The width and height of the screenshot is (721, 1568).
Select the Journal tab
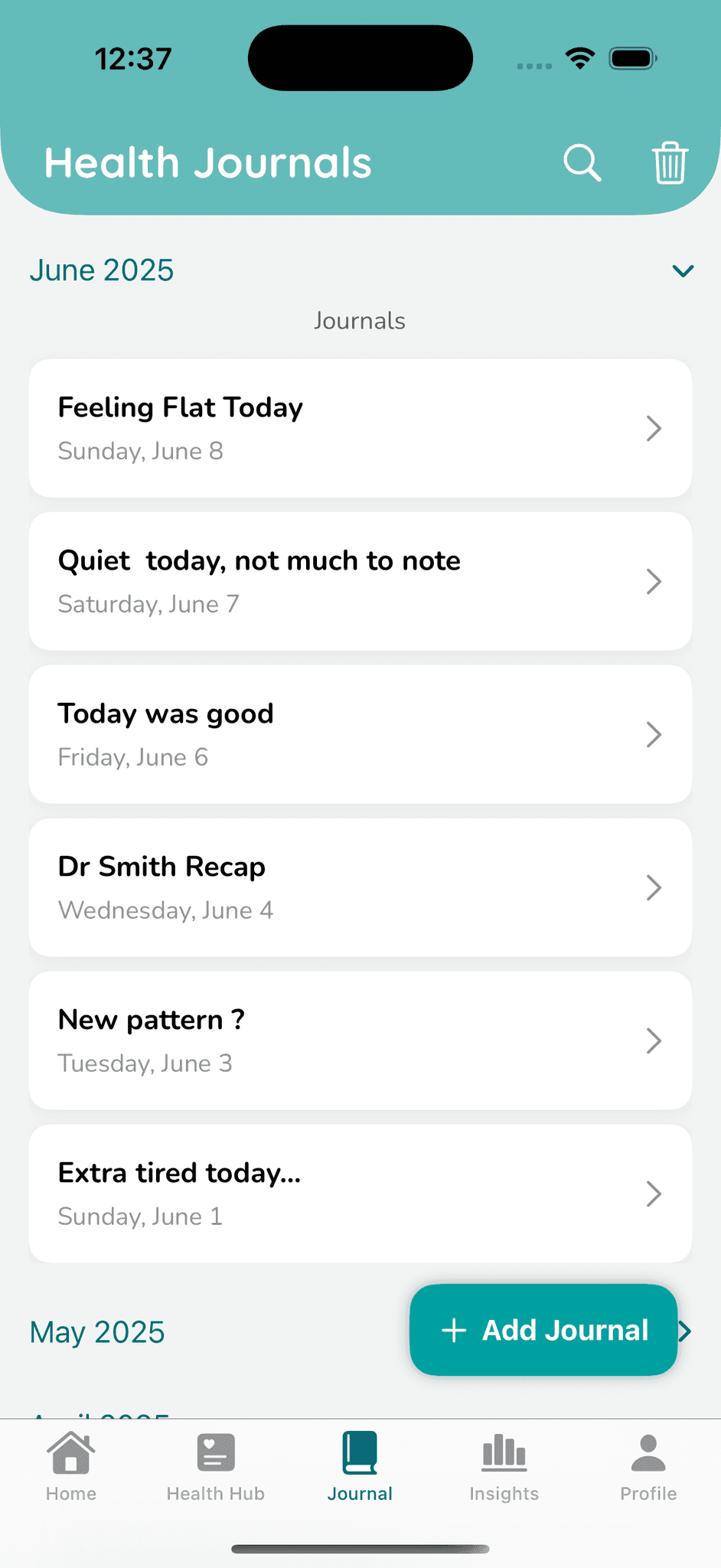coord(360,1466)
